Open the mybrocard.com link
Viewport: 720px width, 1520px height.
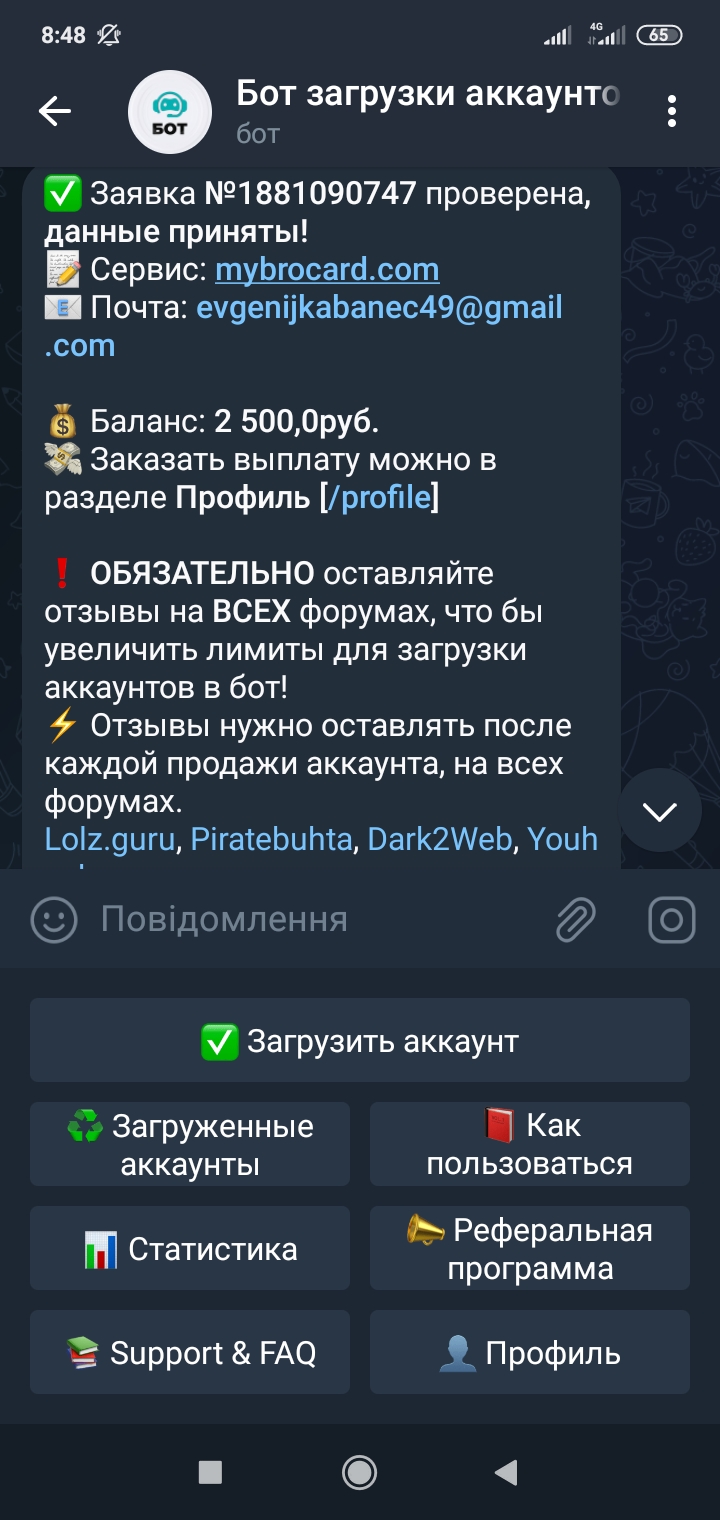click(x=327, y=270)
